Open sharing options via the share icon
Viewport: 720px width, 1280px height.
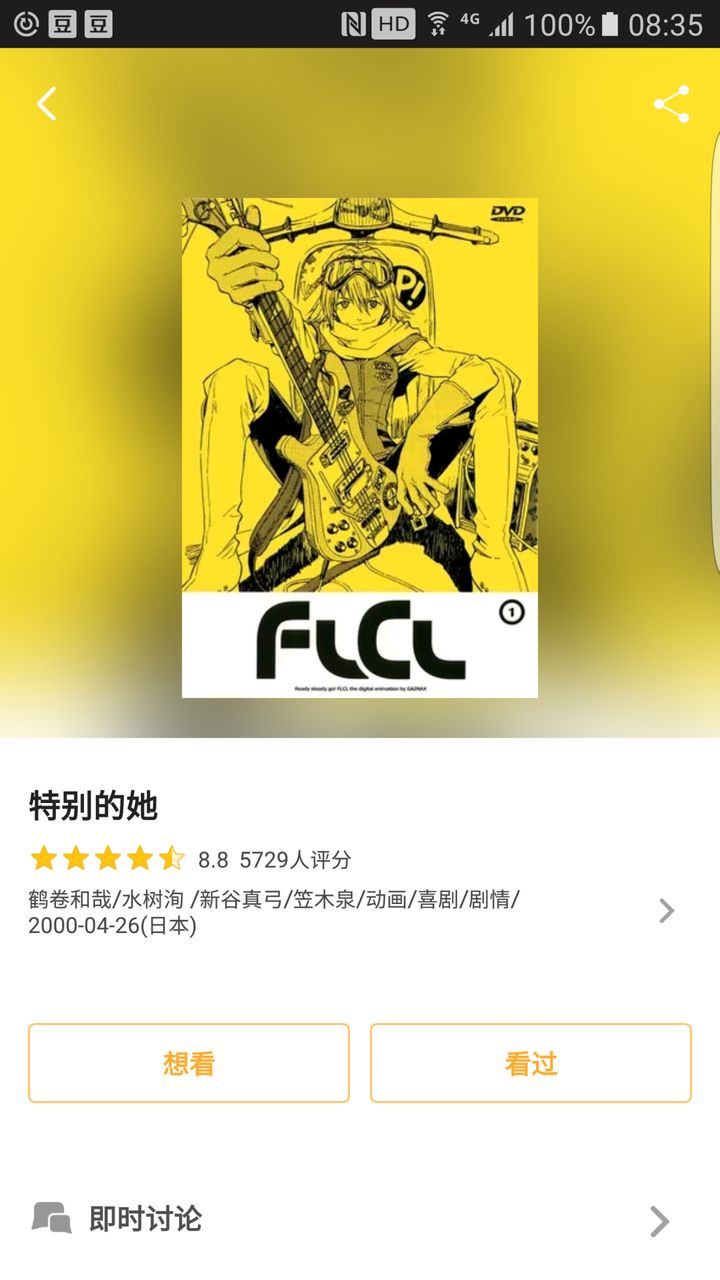click(672, 103)
